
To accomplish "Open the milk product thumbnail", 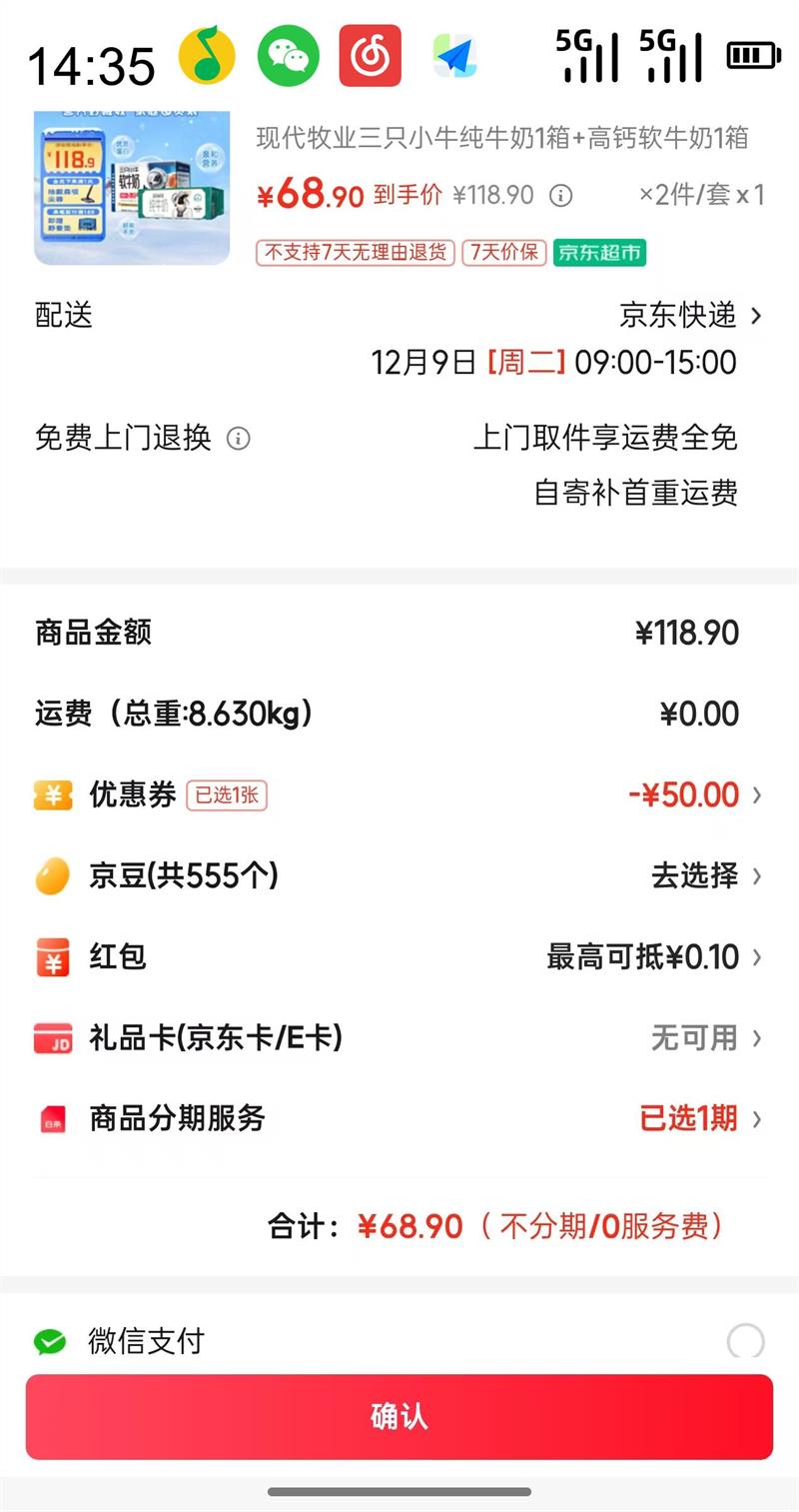I will 132,188.
